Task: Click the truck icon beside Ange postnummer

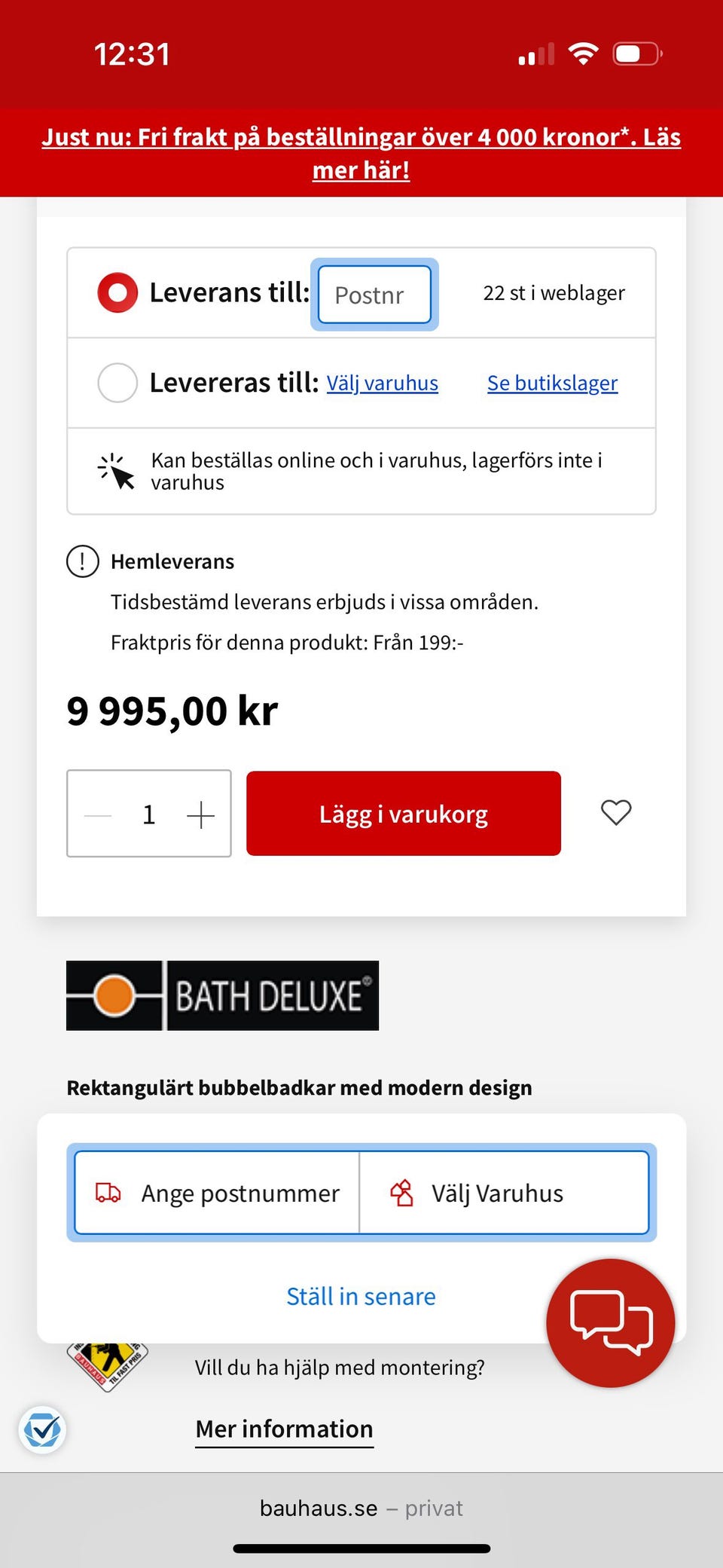Action: point(108,1193)
